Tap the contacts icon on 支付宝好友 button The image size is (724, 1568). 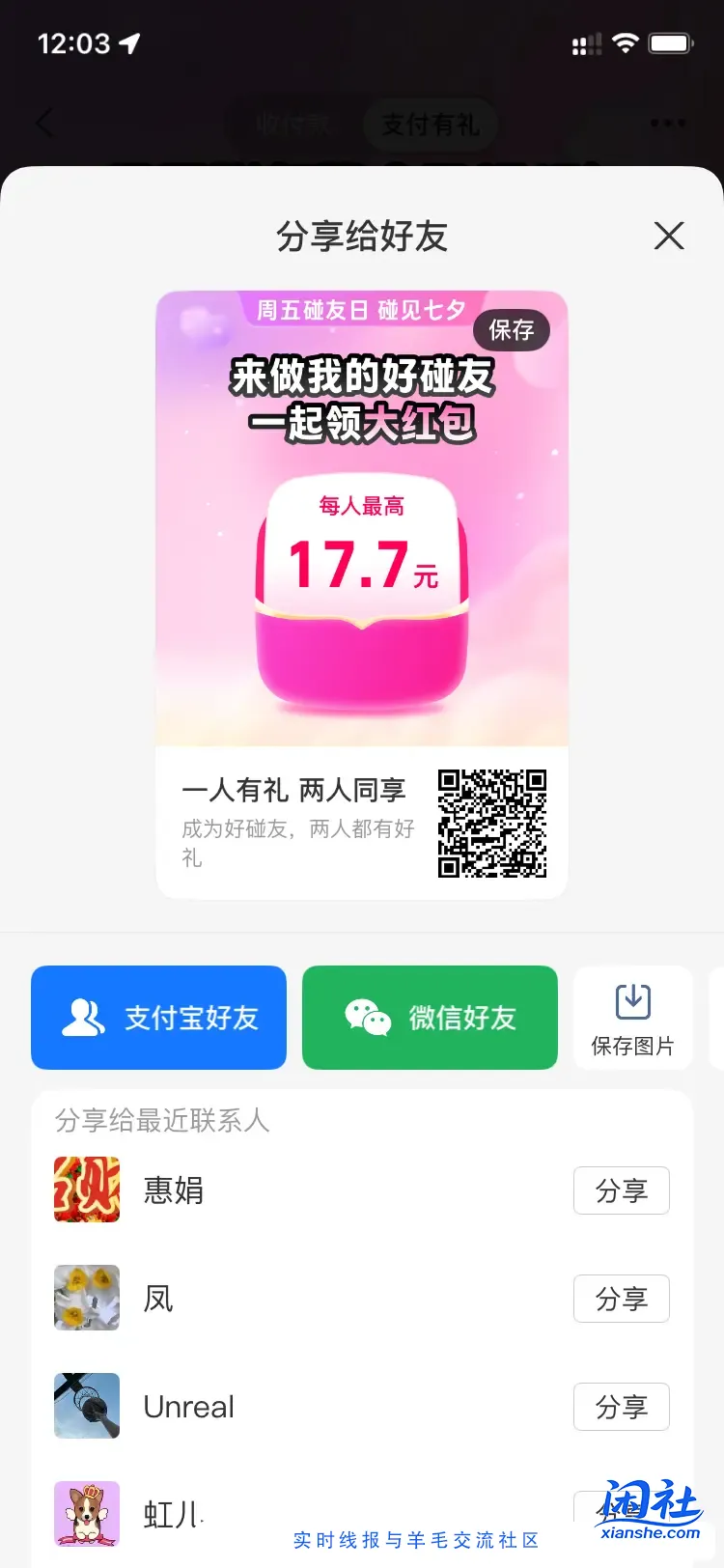click(85, 1017)
